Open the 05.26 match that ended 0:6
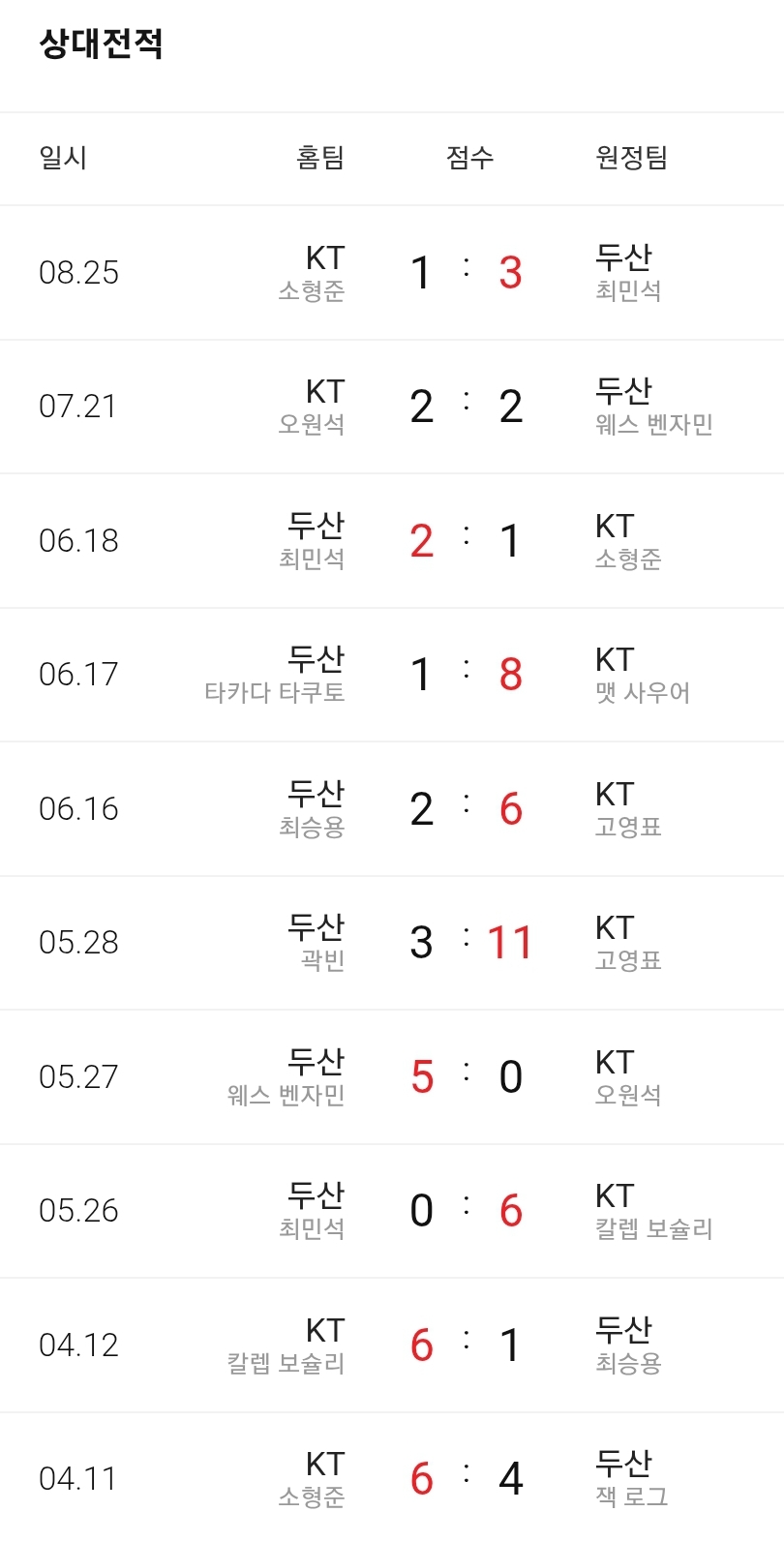Viewport: 784px width, 1542px height. tap(392, 1211)
